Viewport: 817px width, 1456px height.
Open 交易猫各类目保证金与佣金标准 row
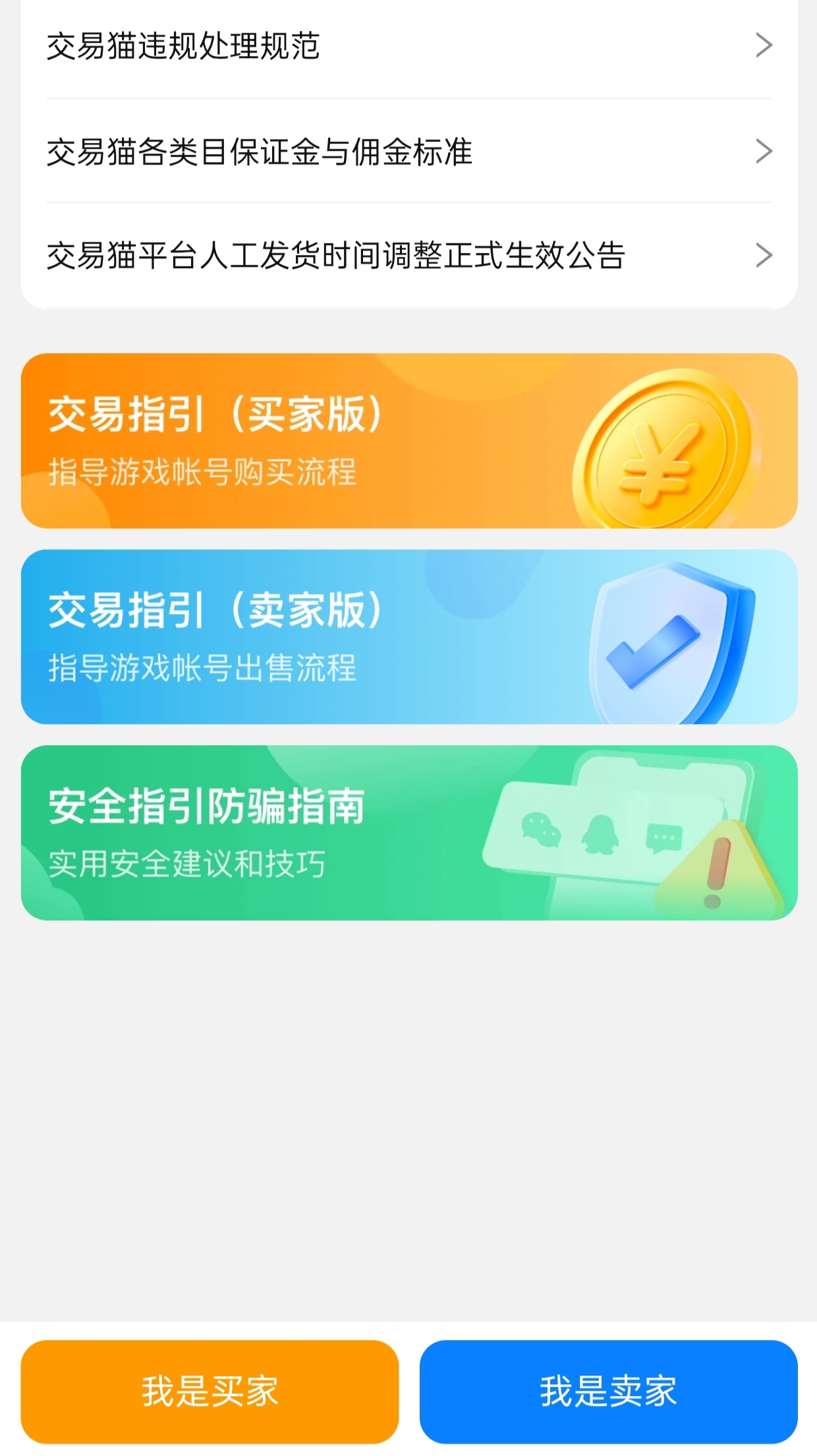click(x=408, y=152)
